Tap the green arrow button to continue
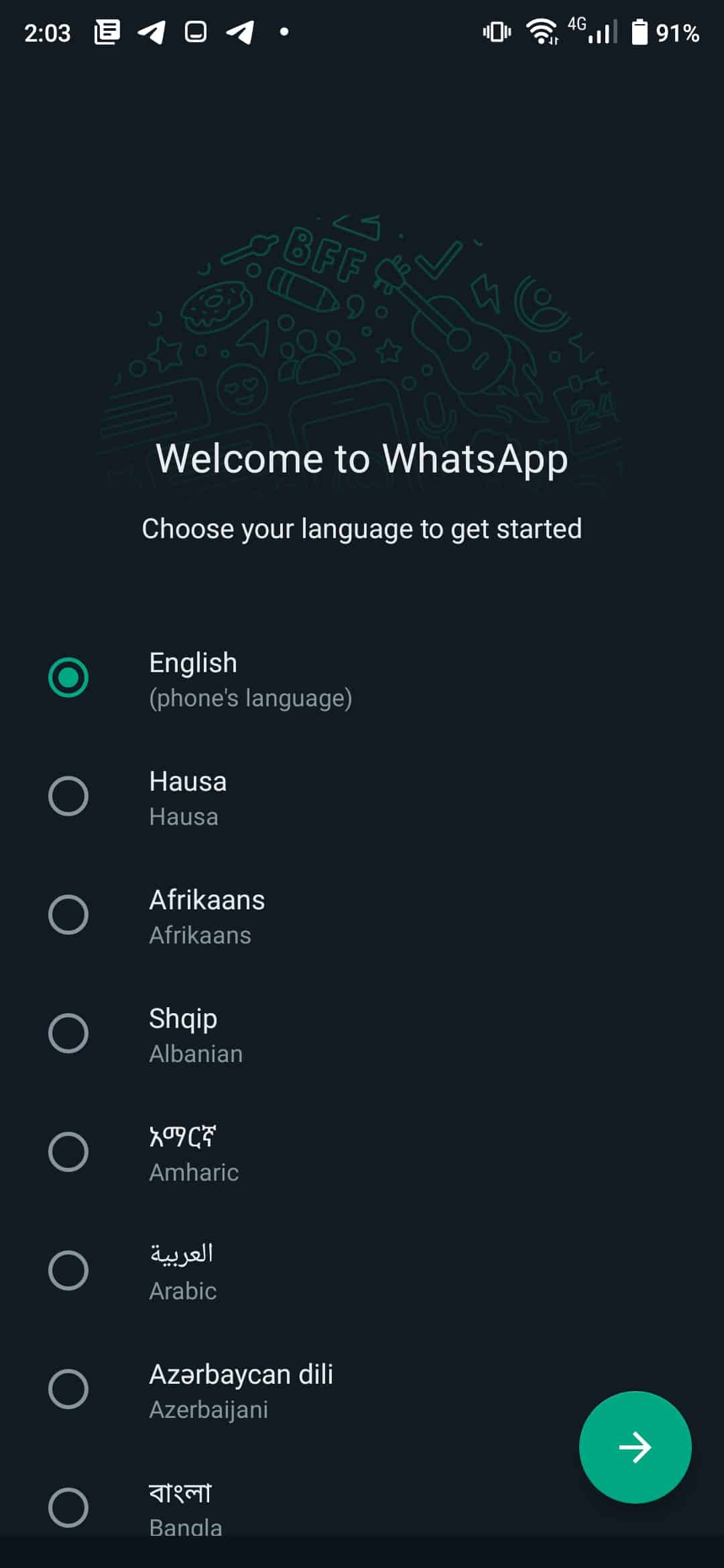724x1568 pixels. [x=635, y=1447]
